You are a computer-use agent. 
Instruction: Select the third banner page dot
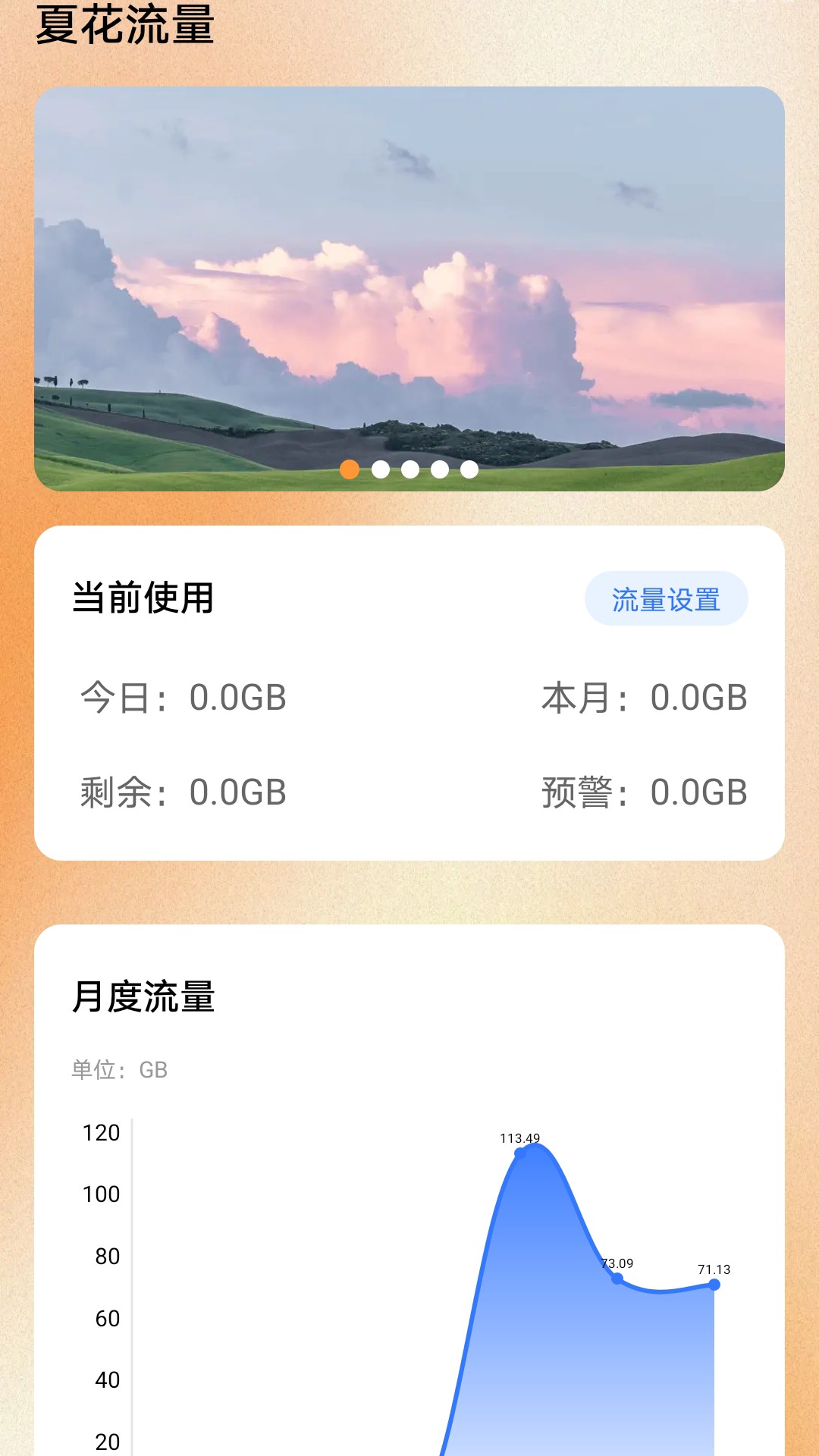point(410,470)
